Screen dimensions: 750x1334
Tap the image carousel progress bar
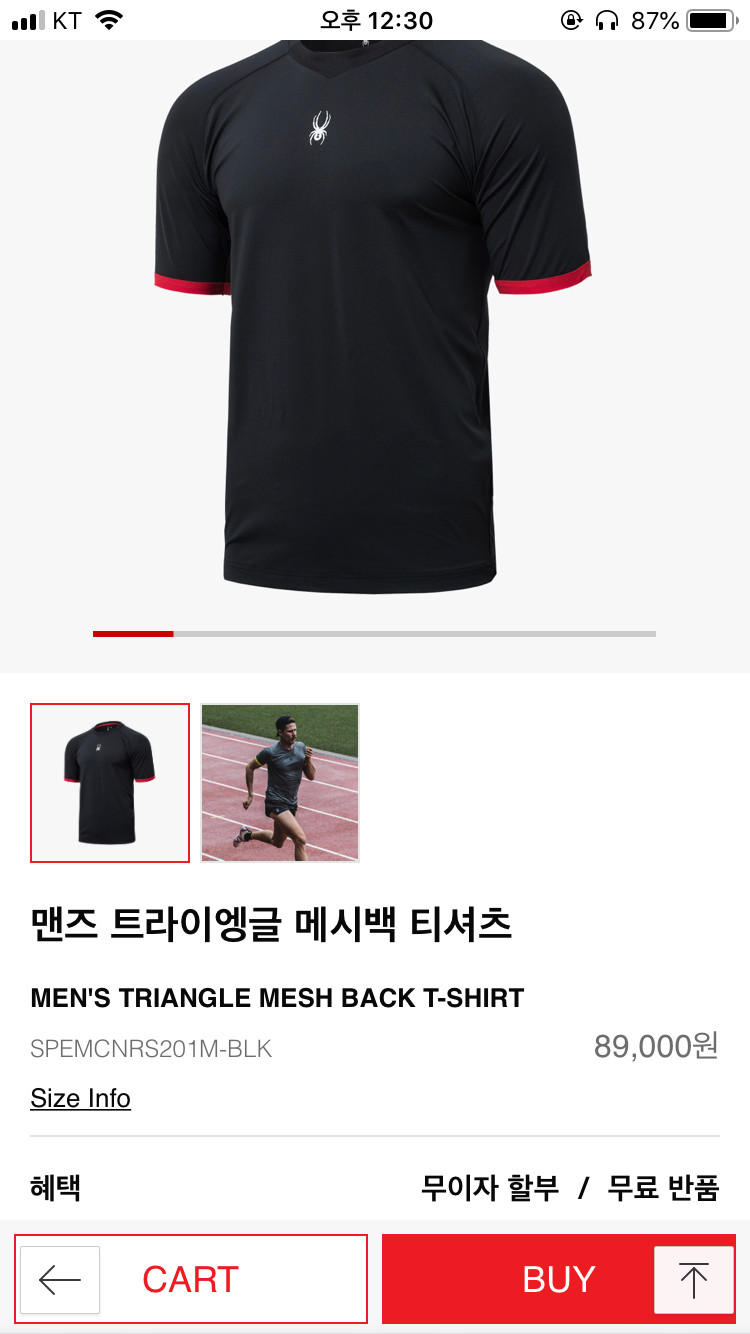coord(374,634)
